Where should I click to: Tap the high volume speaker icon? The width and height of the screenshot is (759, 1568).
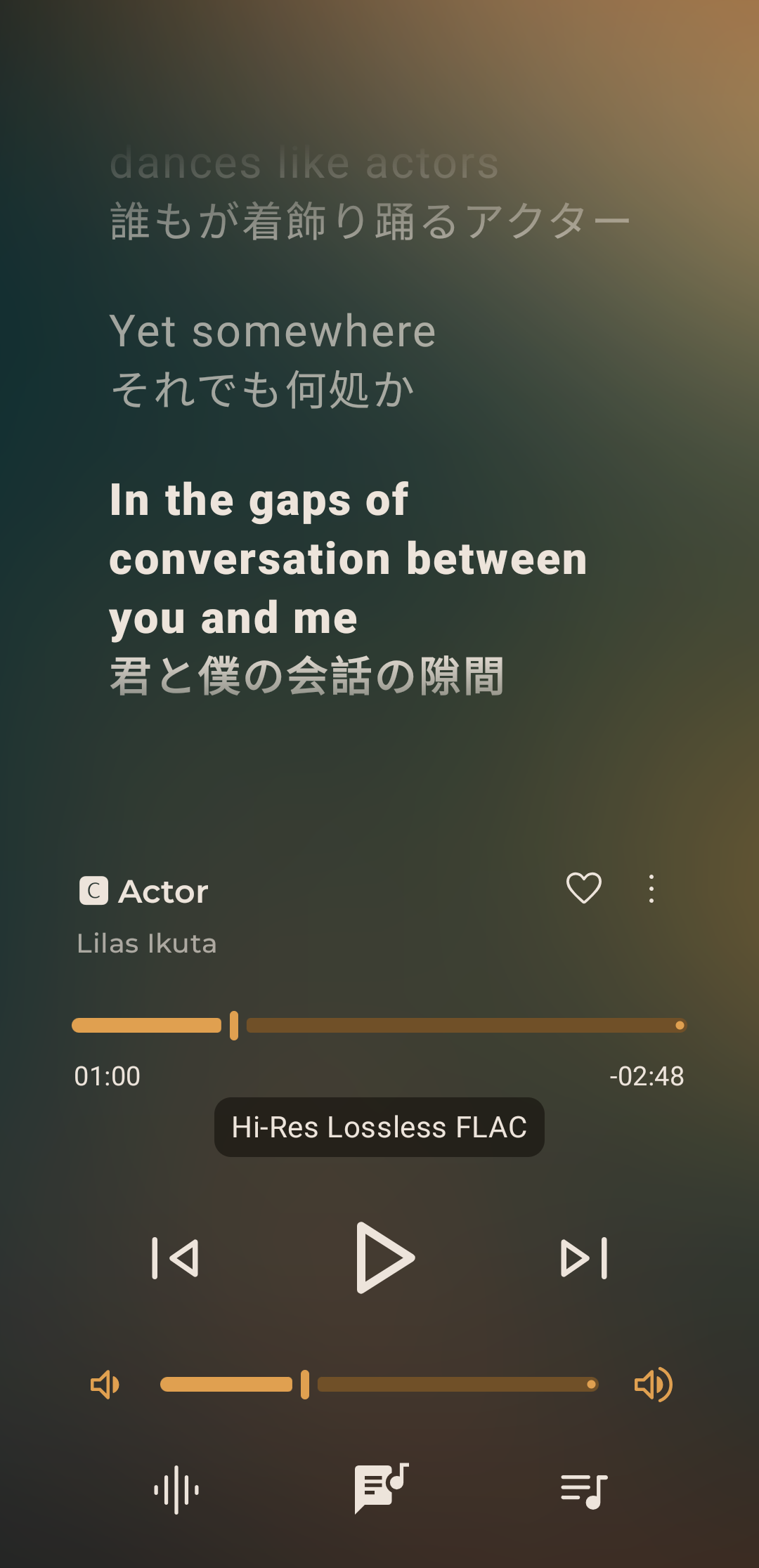pos(654,1384)
